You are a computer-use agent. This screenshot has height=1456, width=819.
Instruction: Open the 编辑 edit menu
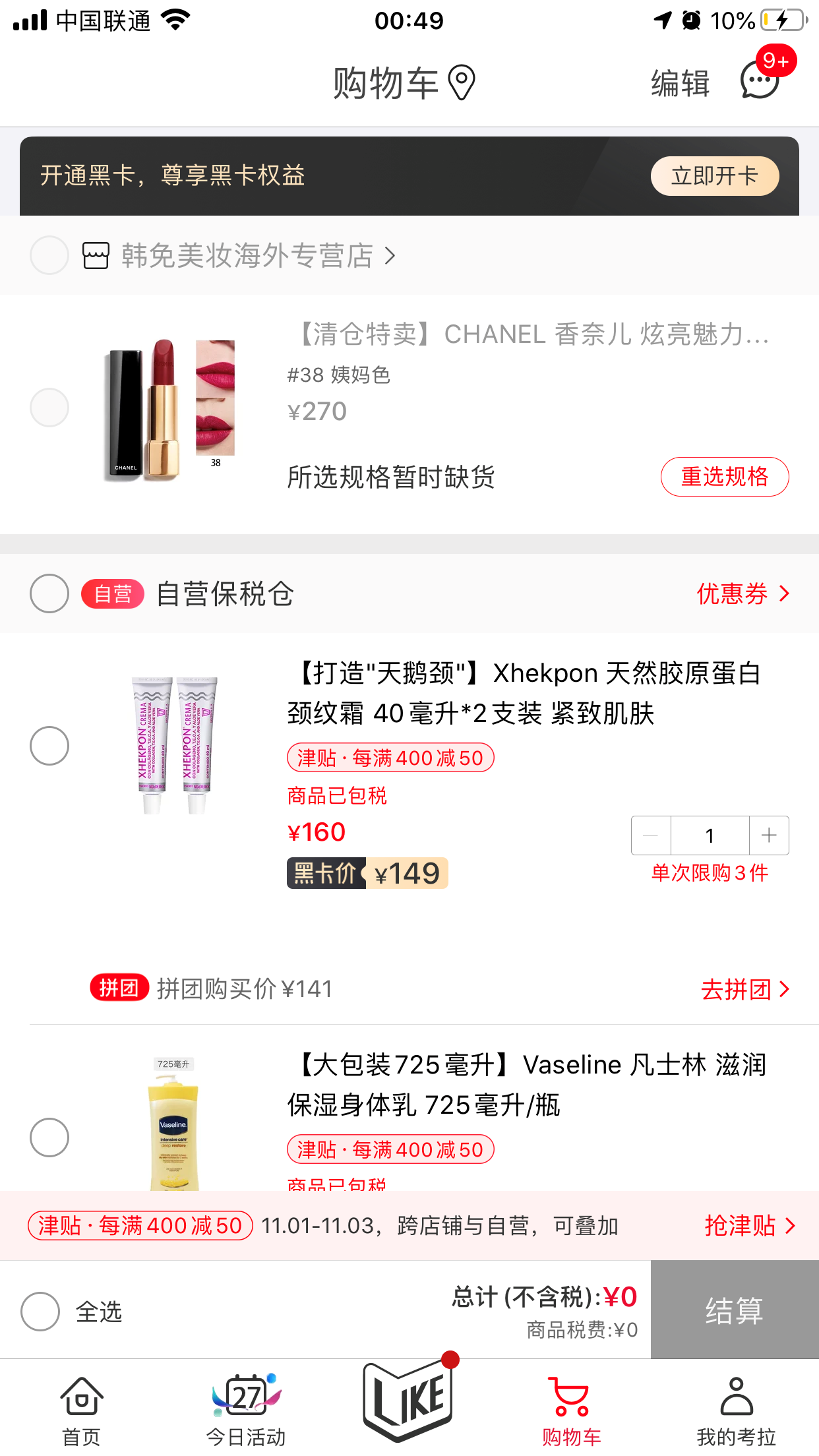point(680,82)
